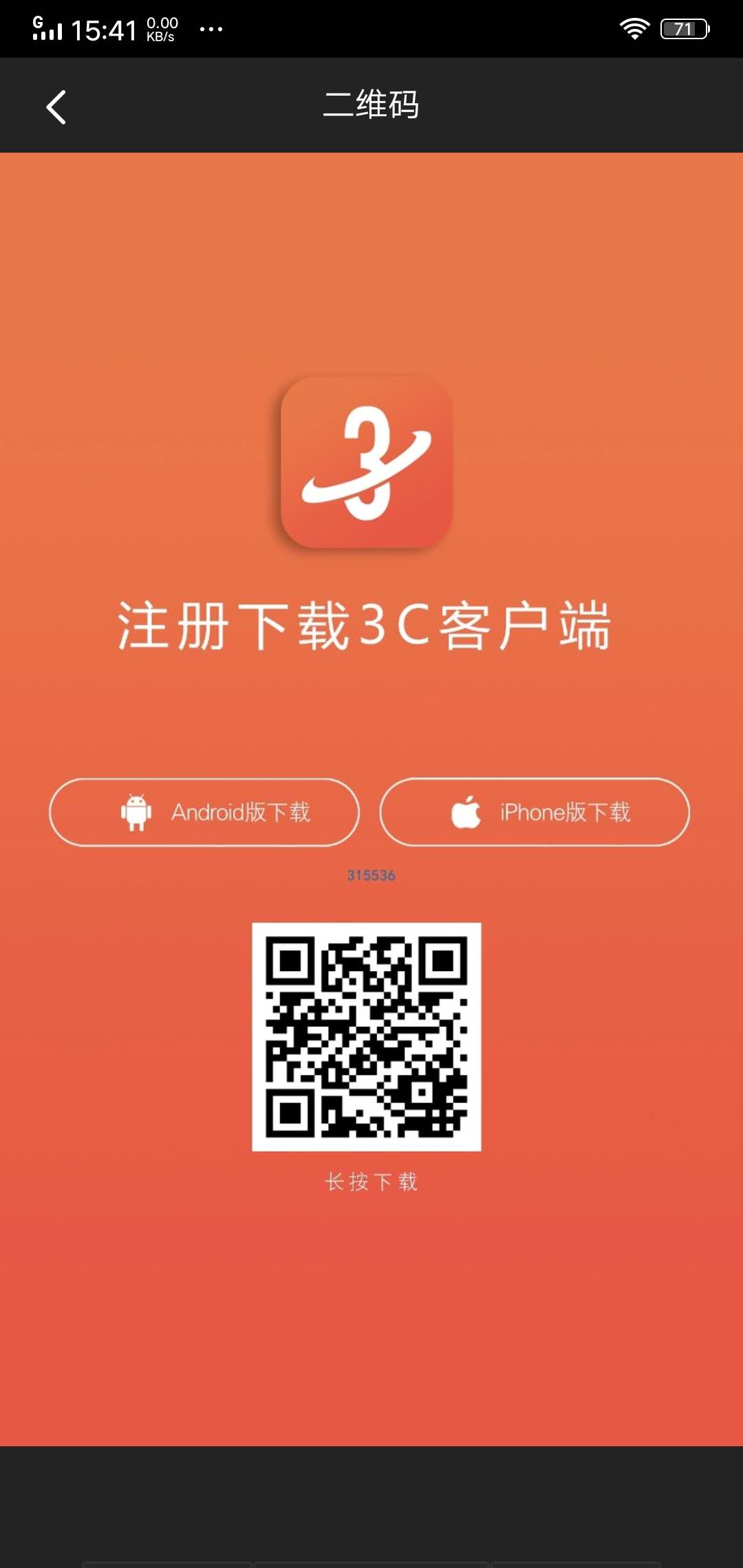Tap the clock showing 15:41
Viewport: 743px width, 1568px height.
pyautogui.click(x=103, y=28)
